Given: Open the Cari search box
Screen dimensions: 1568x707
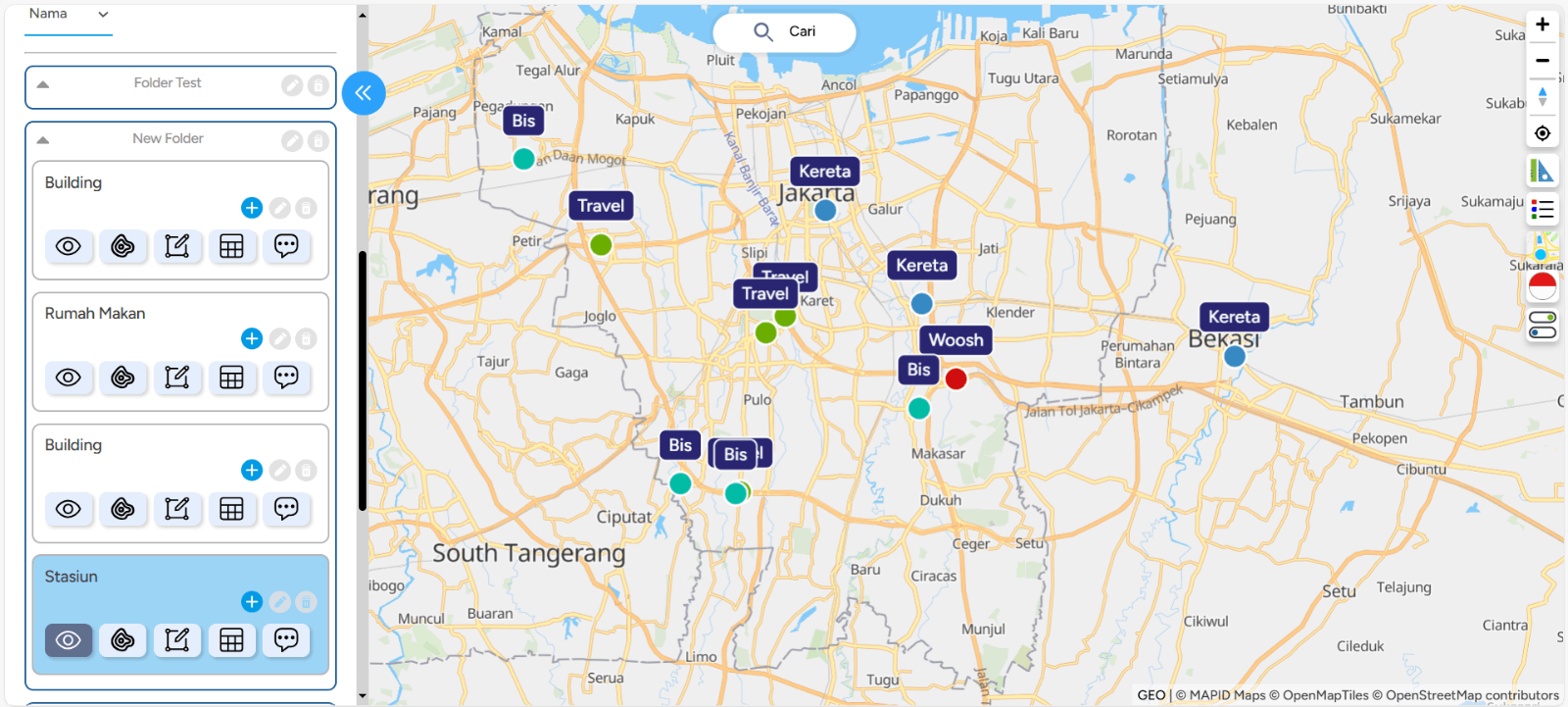Looking at the screenshot, I should click(784, 31).
